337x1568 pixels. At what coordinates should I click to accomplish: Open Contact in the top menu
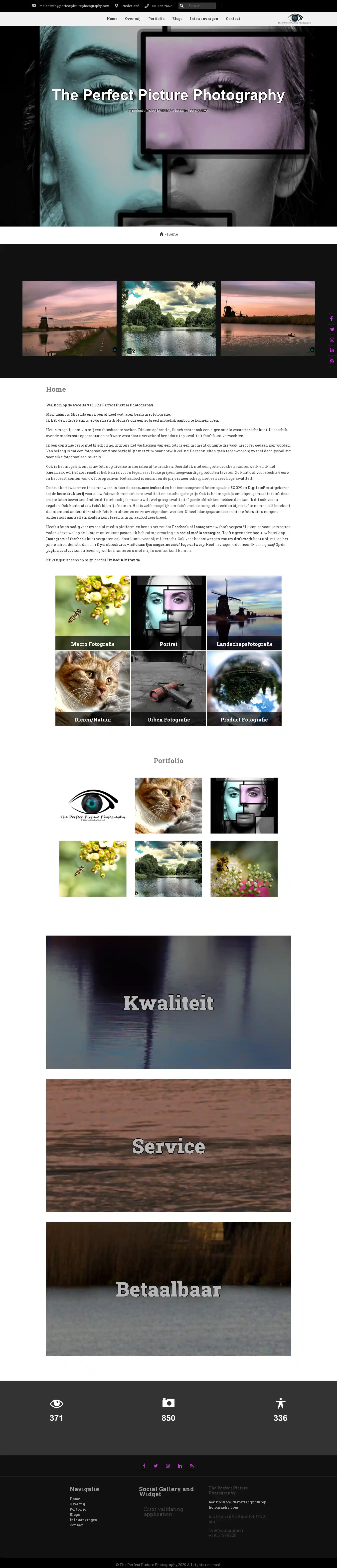233,19
